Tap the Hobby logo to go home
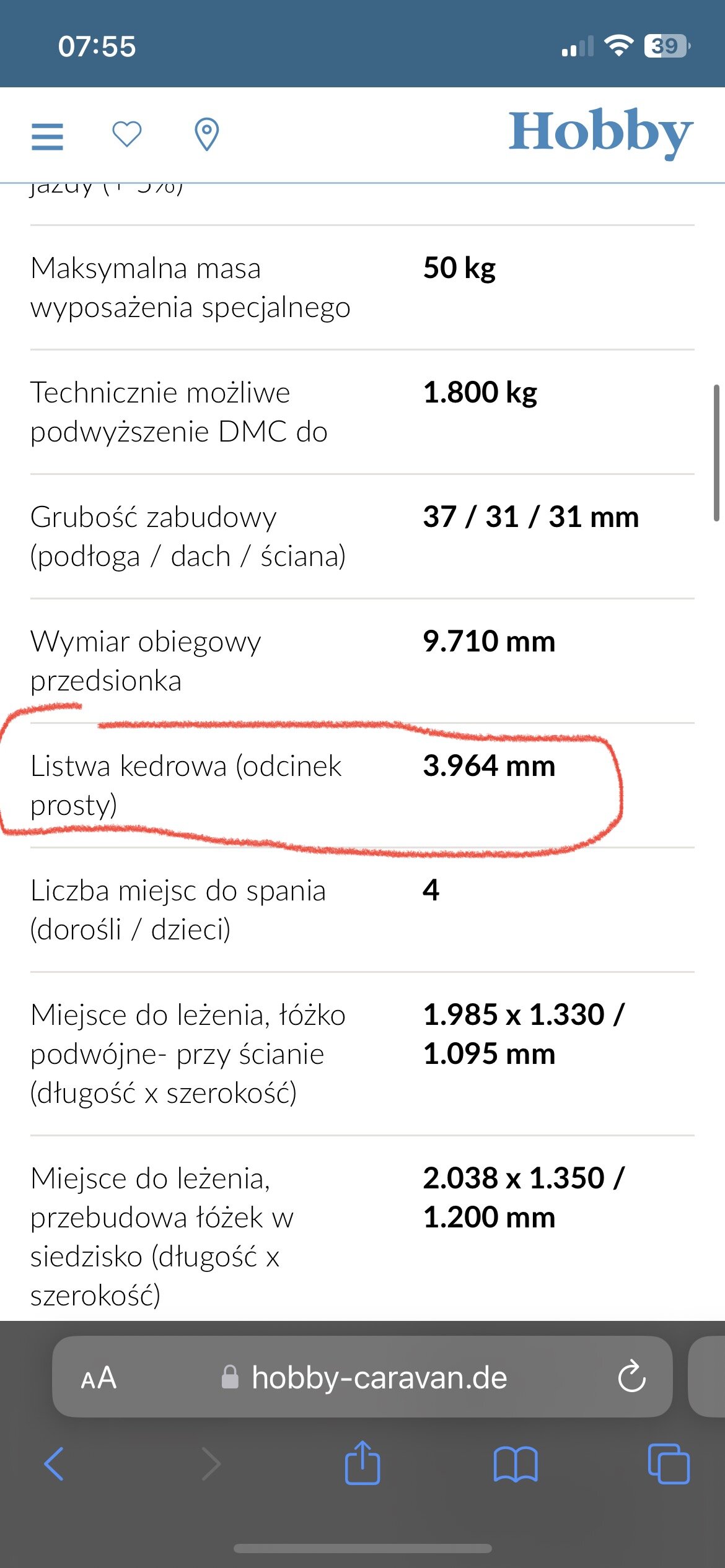The image size is (725, 1568). [x=600, y=133]
